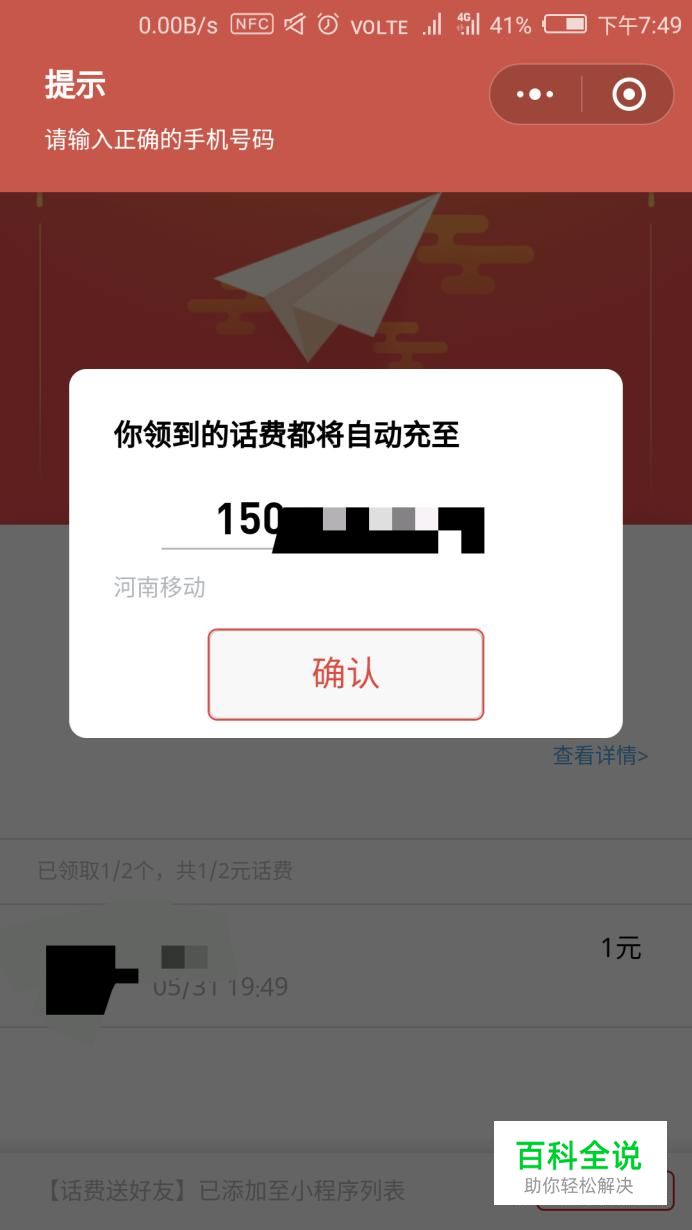This screenshot has height=1230, width=692.
Task: Open the 查看详情 link
Action: coord(600,756)
